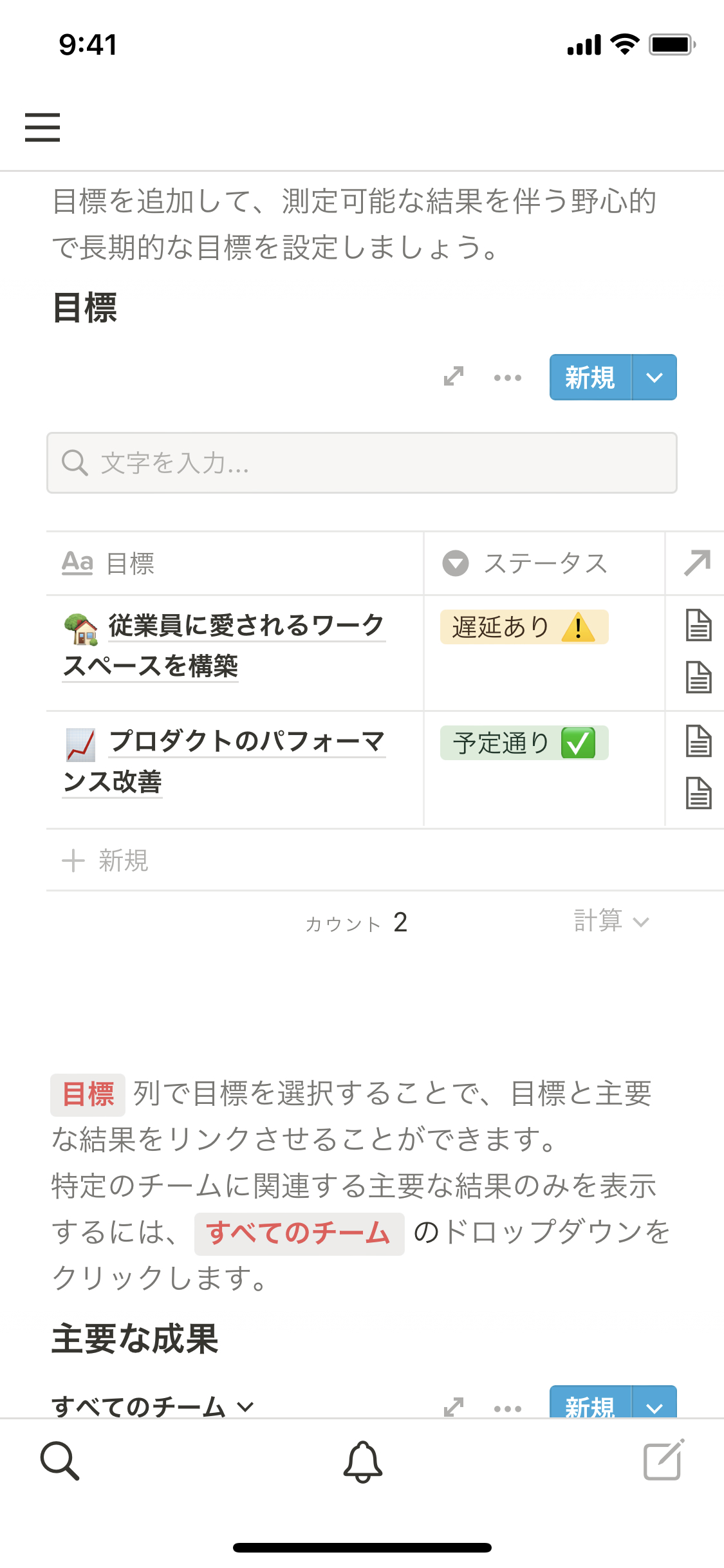Screen dimensions: 724x1568
Task: Change the 遅延あり status tag
Action: 524,627
